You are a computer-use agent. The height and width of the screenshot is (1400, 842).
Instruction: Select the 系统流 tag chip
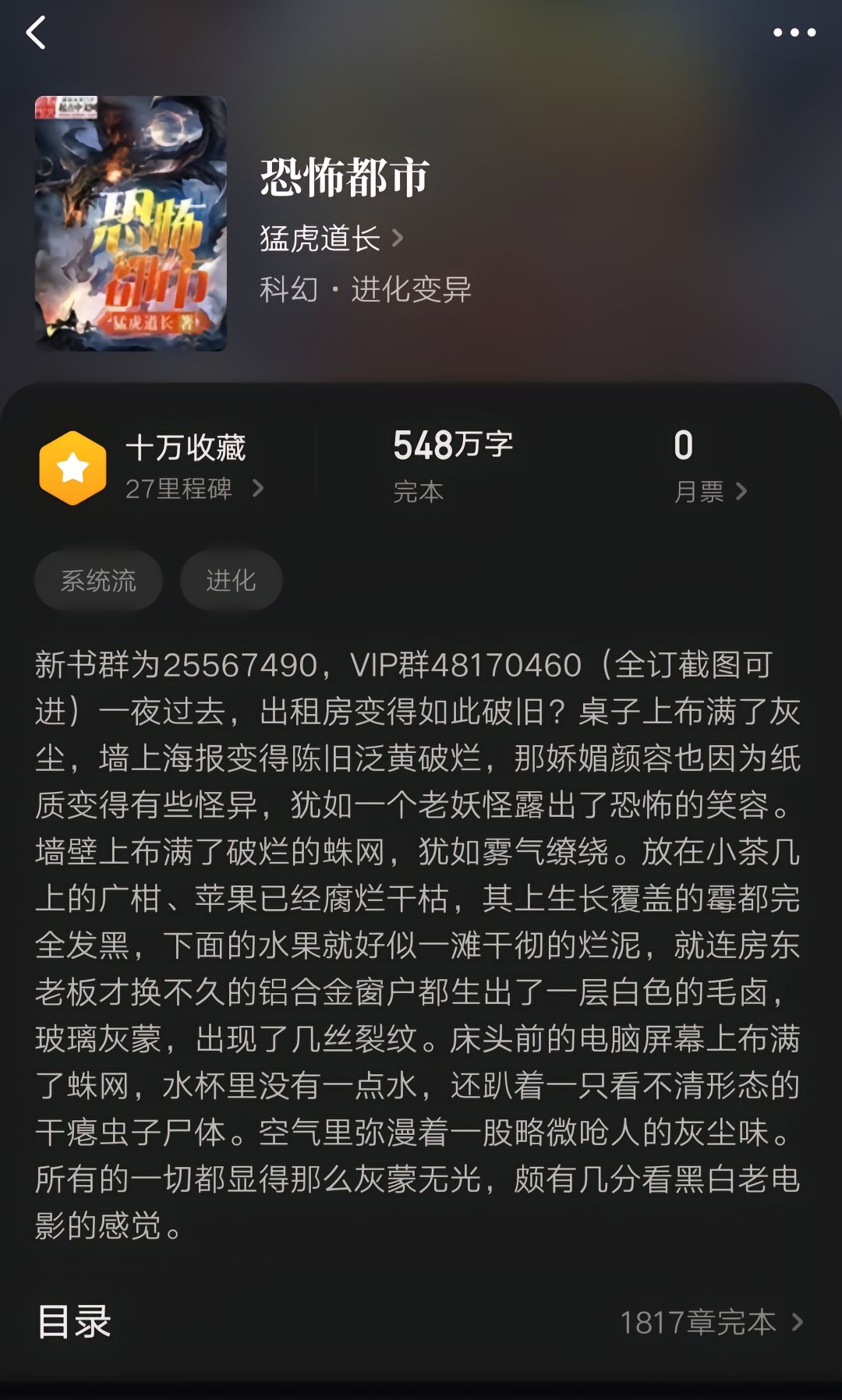pos(98,581)
